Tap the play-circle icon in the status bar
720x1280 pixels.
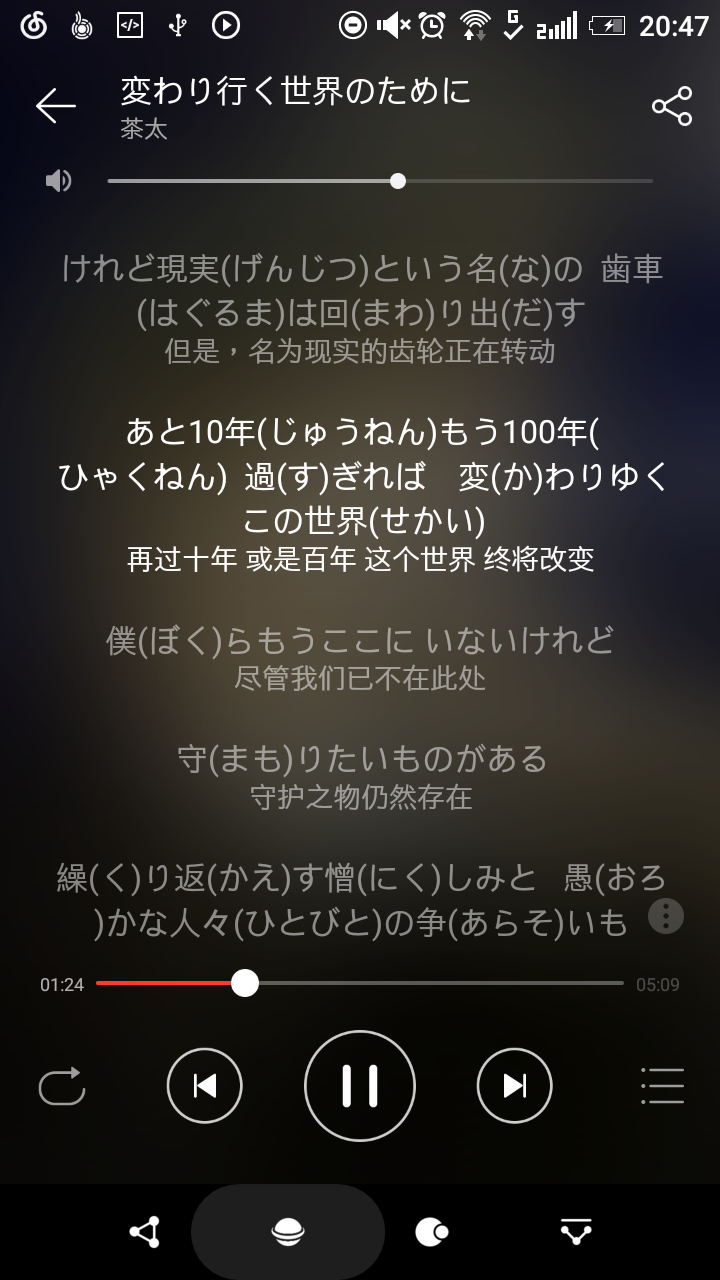[x=225, y=27]
